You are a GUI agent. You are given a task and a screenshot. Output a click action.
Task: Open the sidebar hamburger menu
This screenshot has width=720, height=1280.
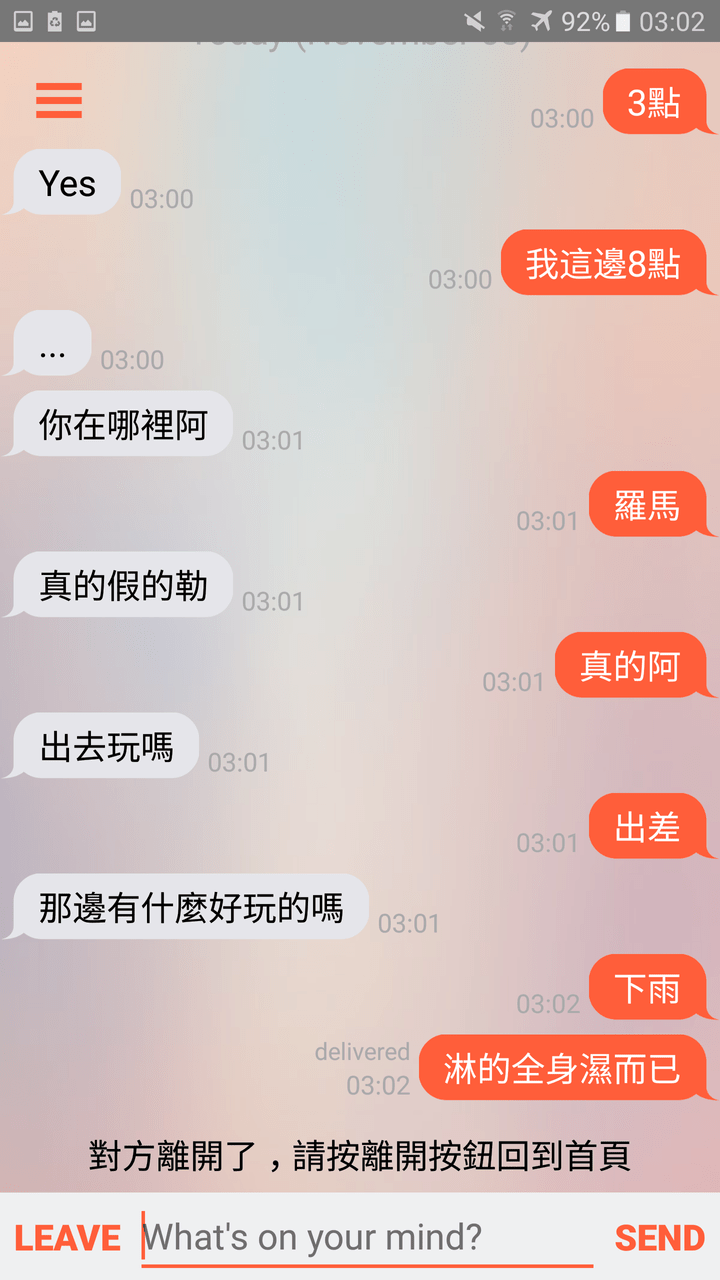(58, 101)
